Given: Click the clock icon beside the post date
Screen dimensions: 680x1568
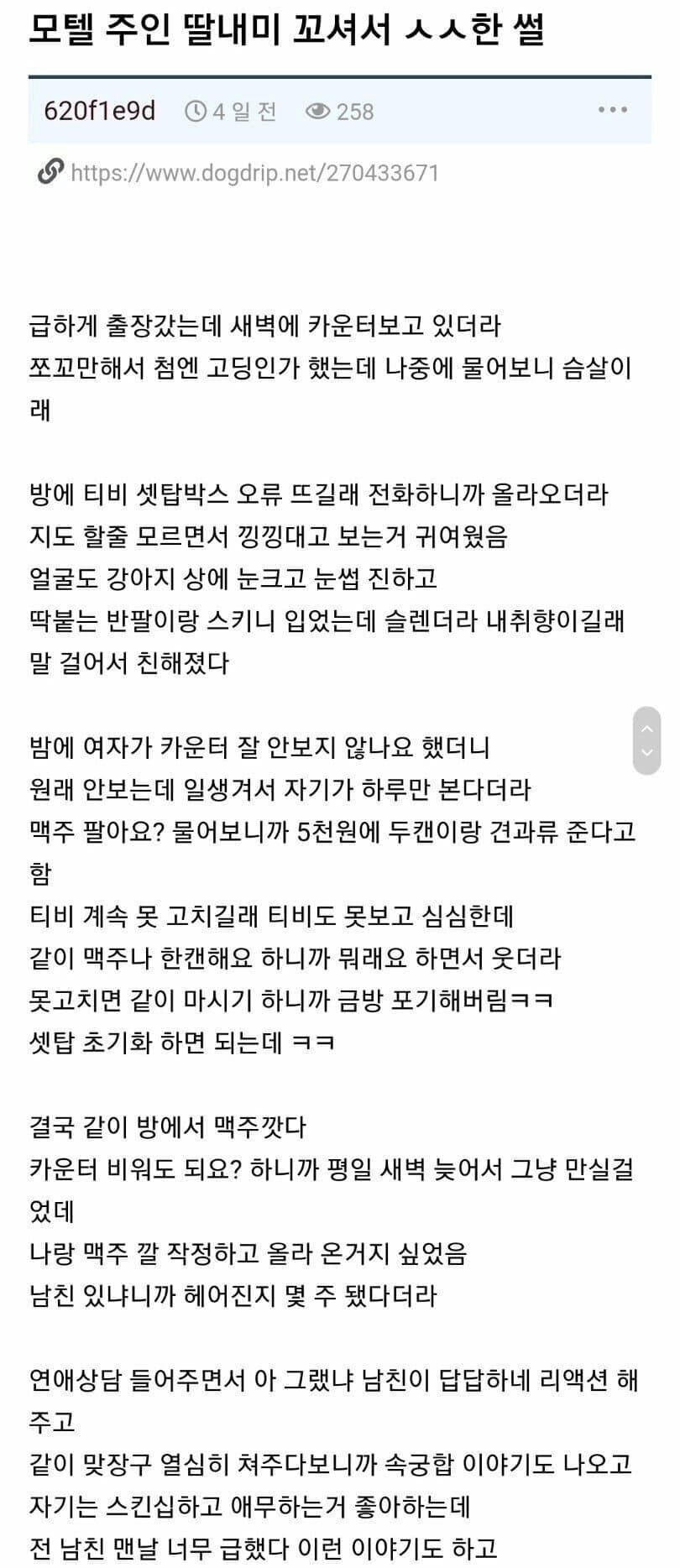Looking at the screenshot, I should click(x=195, y=110).
